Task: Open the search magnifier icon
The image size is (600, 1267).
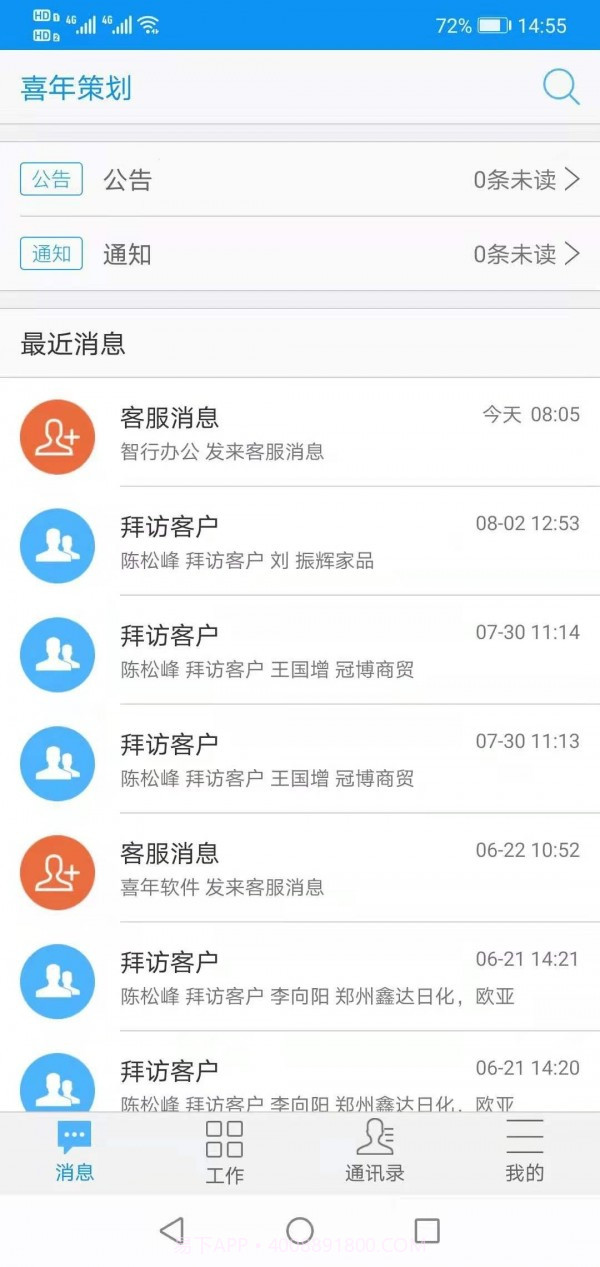Action: coord(561,87)
